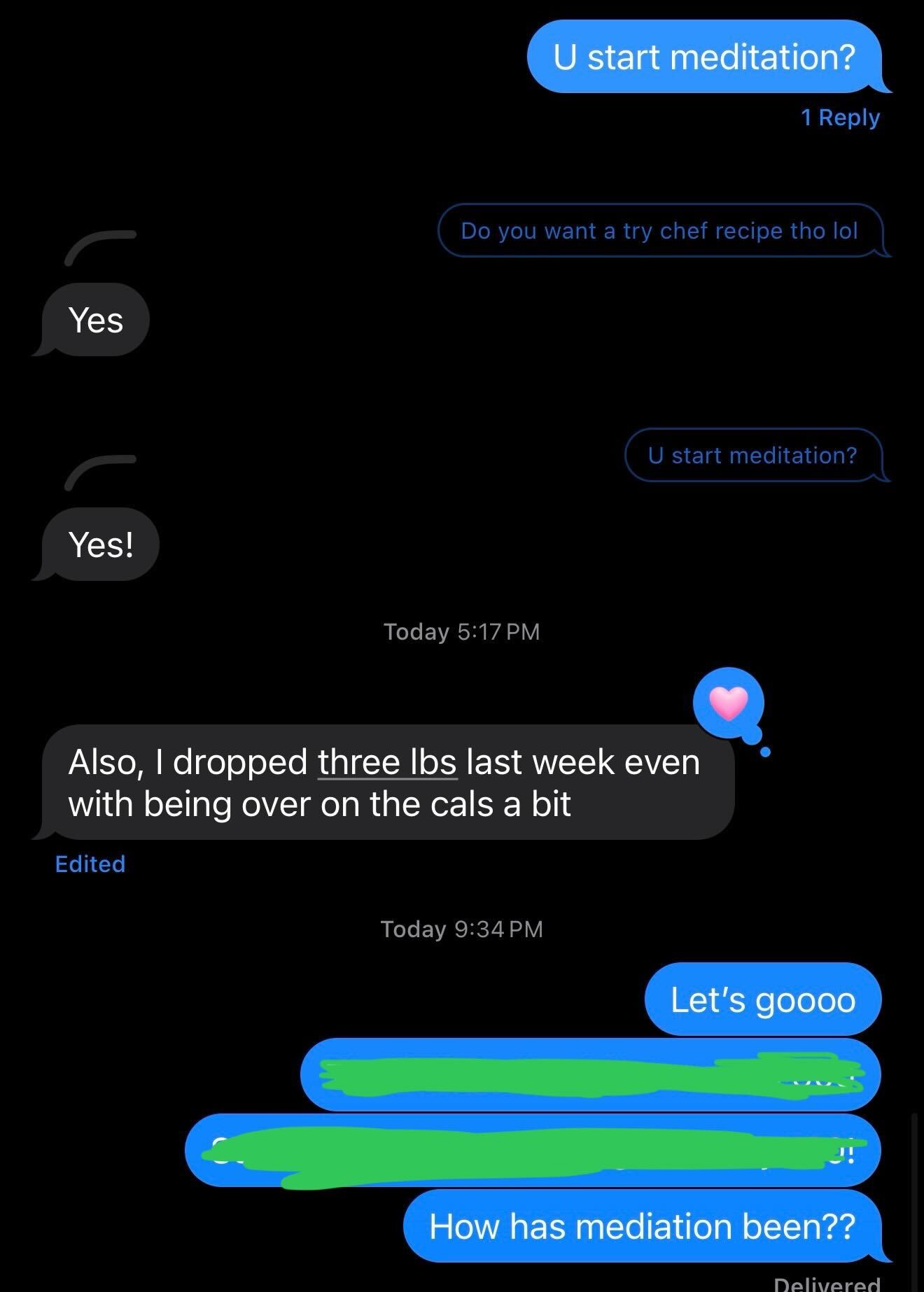Viewport: 924px width, 1292px height.
Task: Click the first Yes reply bubble
Action: pyautogui.click(x=95, y=319)
